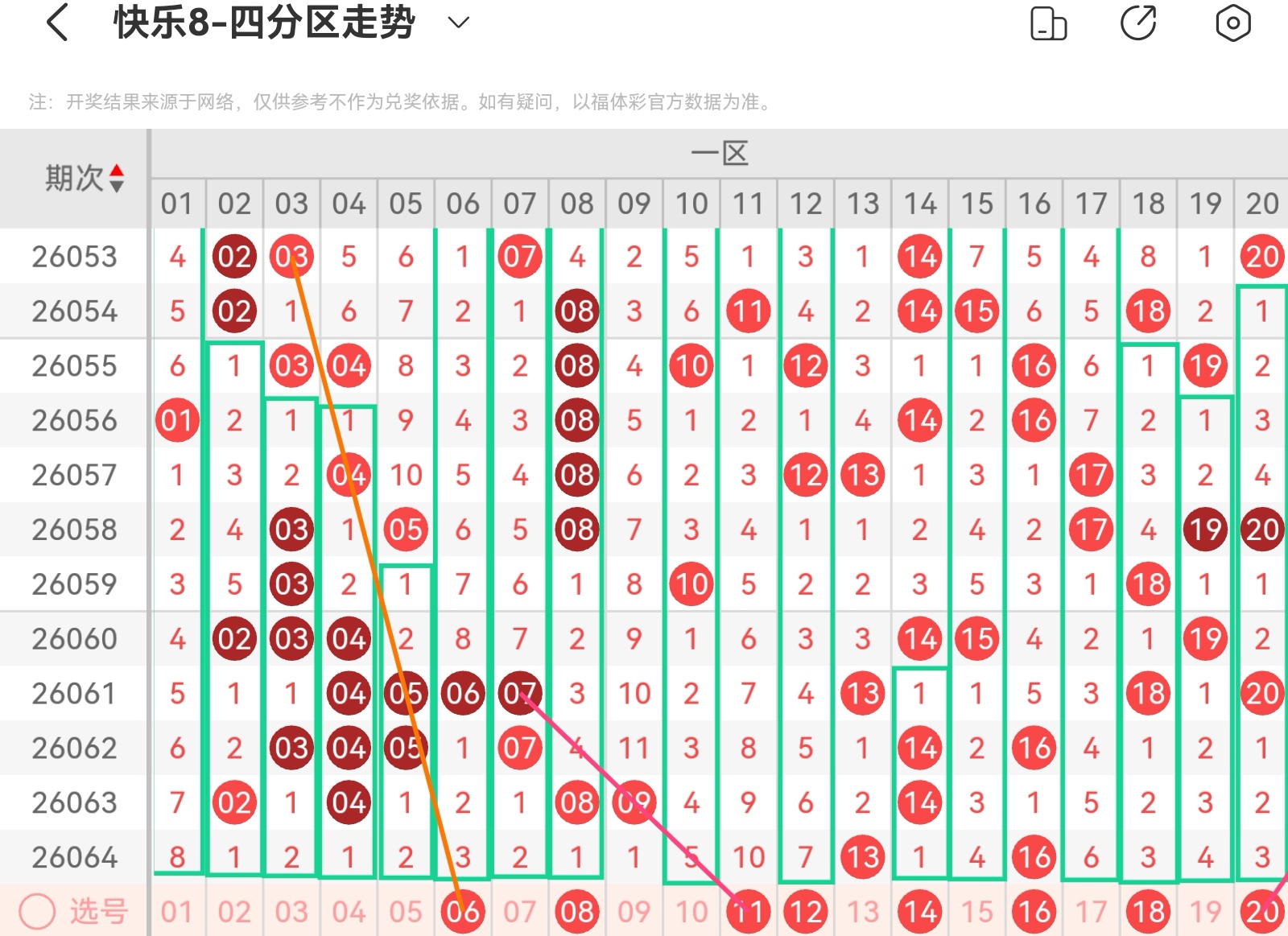Select number 01 in the 选号 row
1288x936 pixels.
(x=177, y=912)
